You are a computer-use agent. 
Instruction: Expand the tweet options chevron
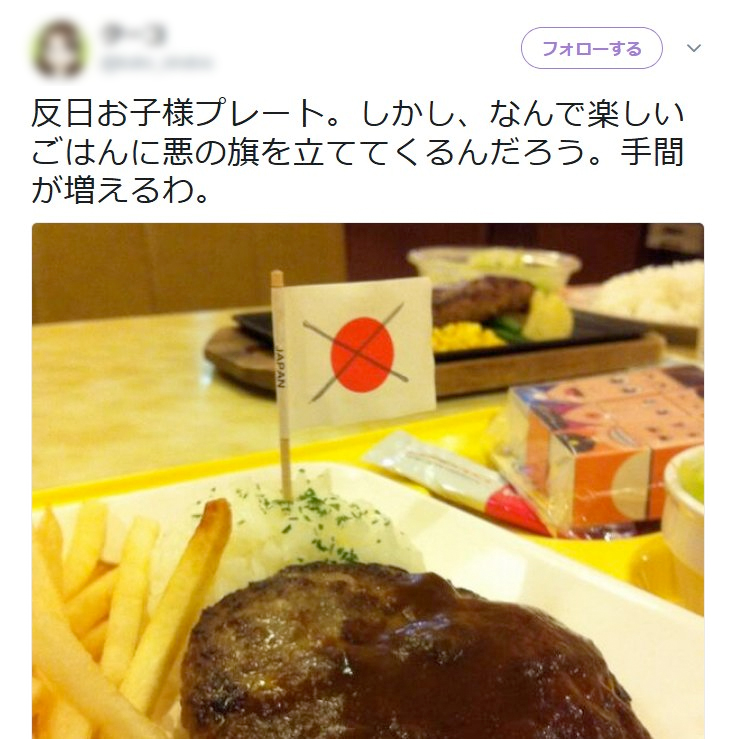pos(694,48)
